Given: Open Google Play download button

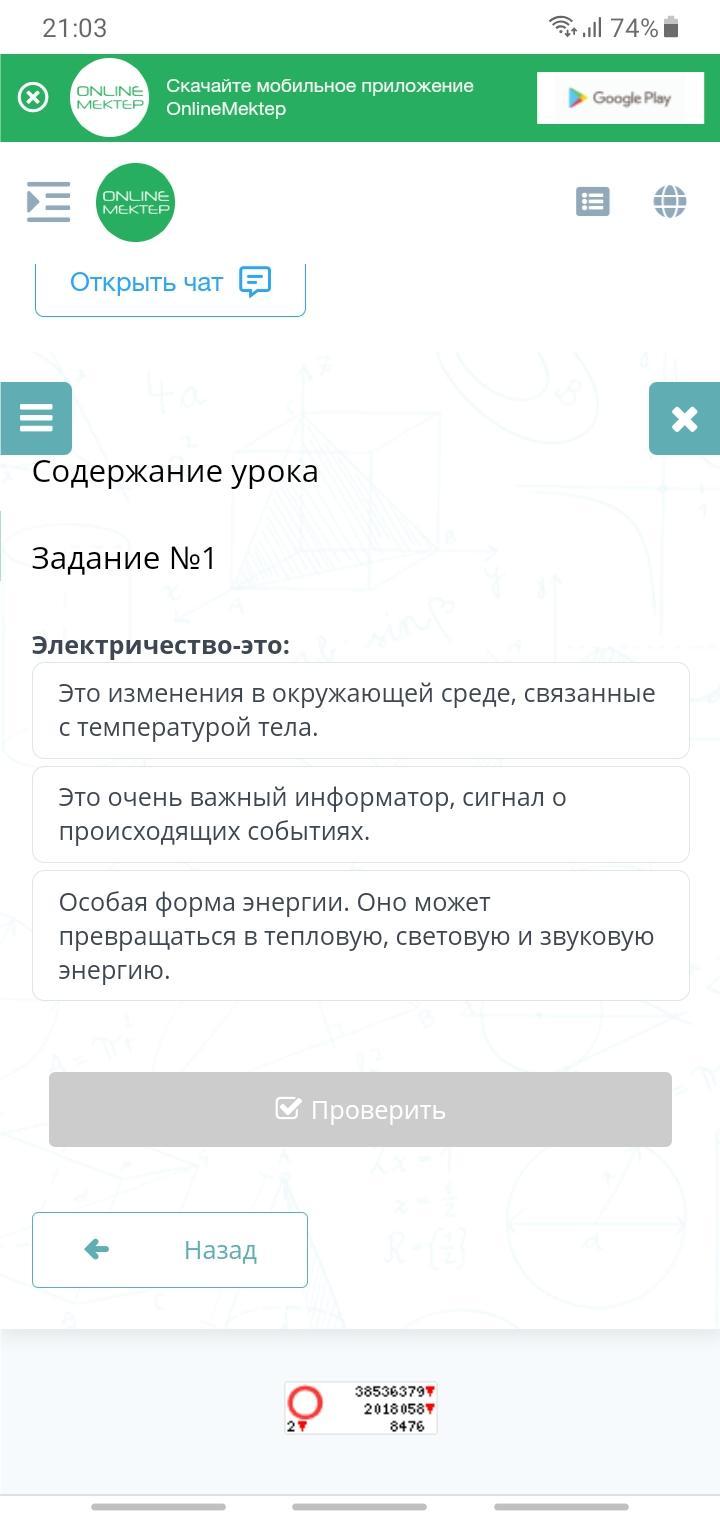Looking at the screenshot, I should click(620, 98).
